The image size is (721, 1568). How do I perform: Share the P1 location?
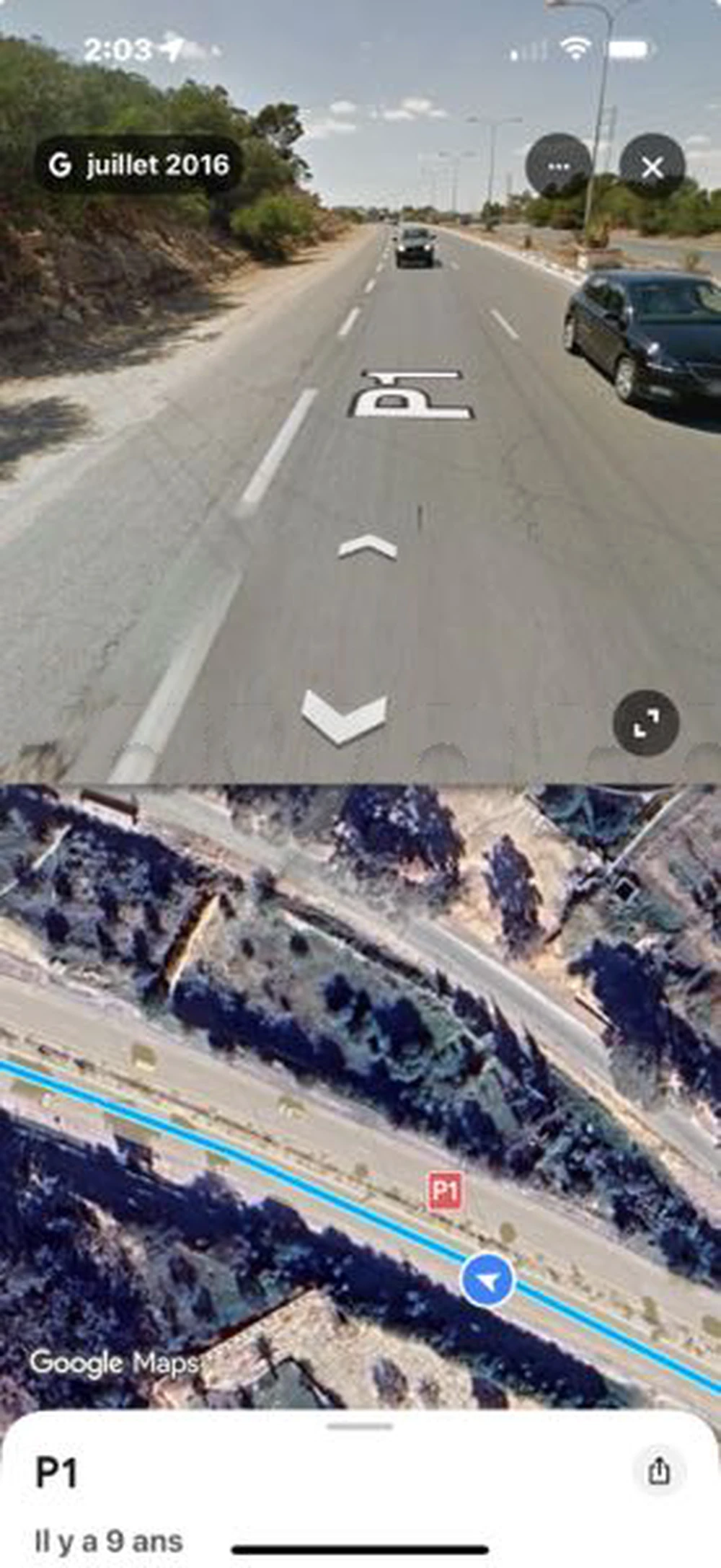click(x=658, y=1471)
